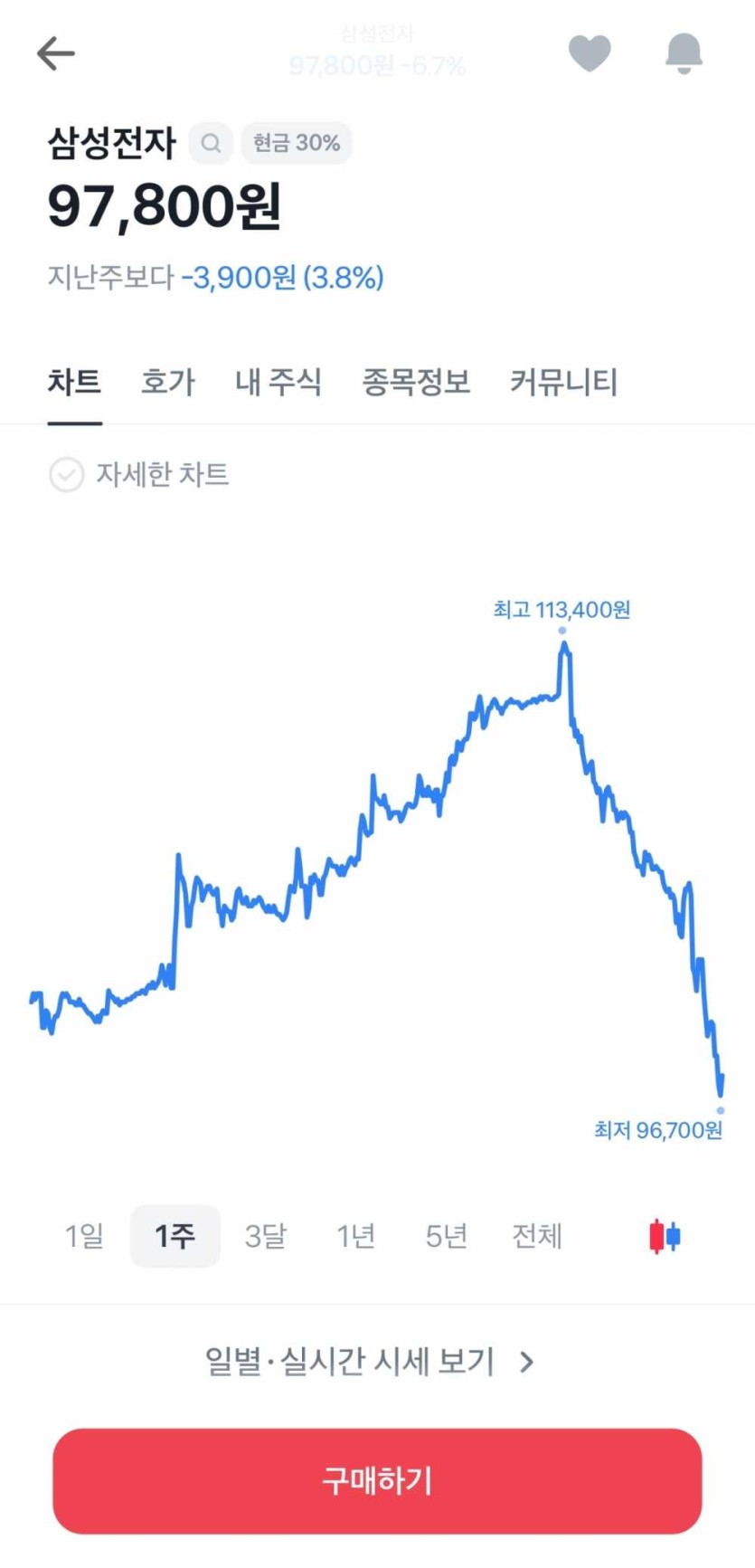Tap the search icon beside 삼성전자
The height and width of the screenshot is (1568, 755).
211,143
